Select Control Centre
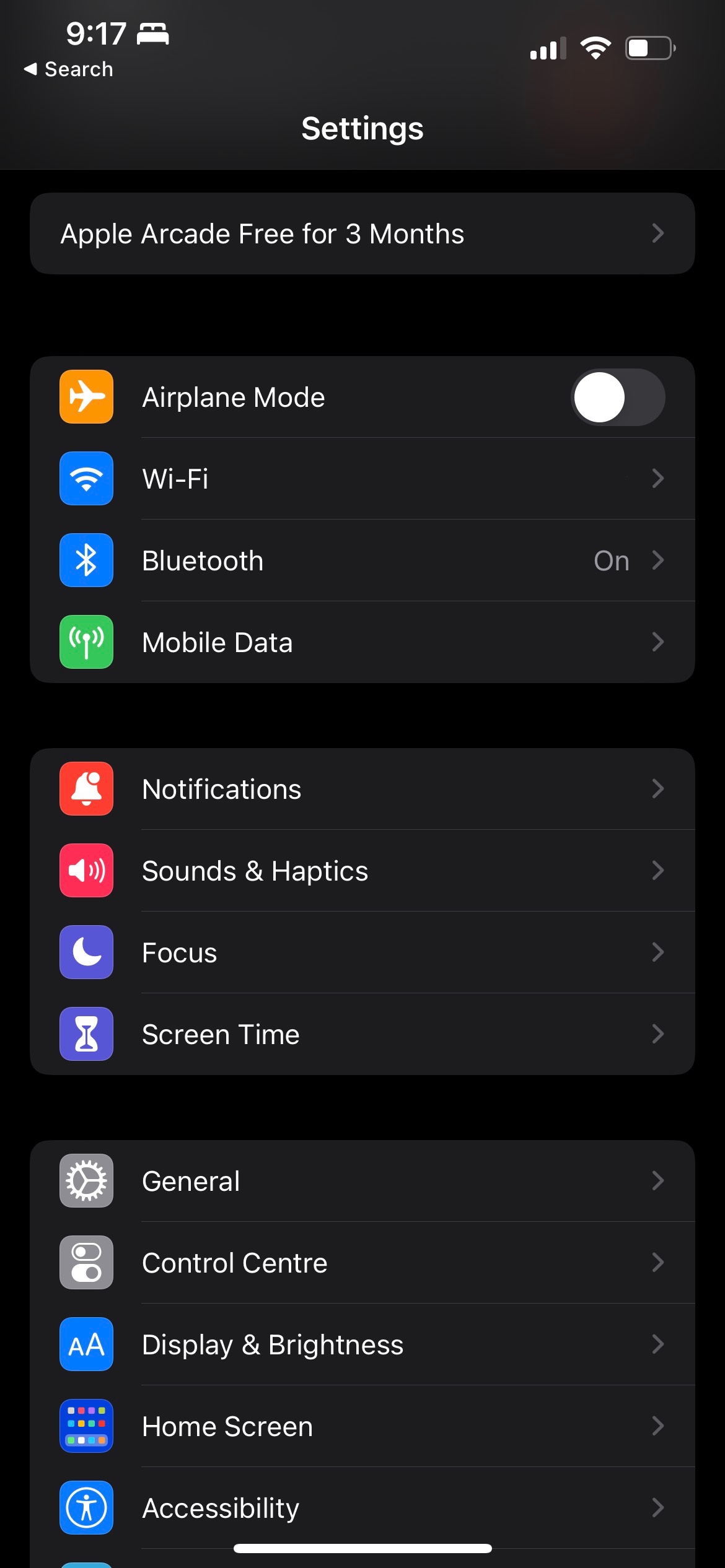Viewport: 725px width, 1568px height. [x=362, y=1263]
